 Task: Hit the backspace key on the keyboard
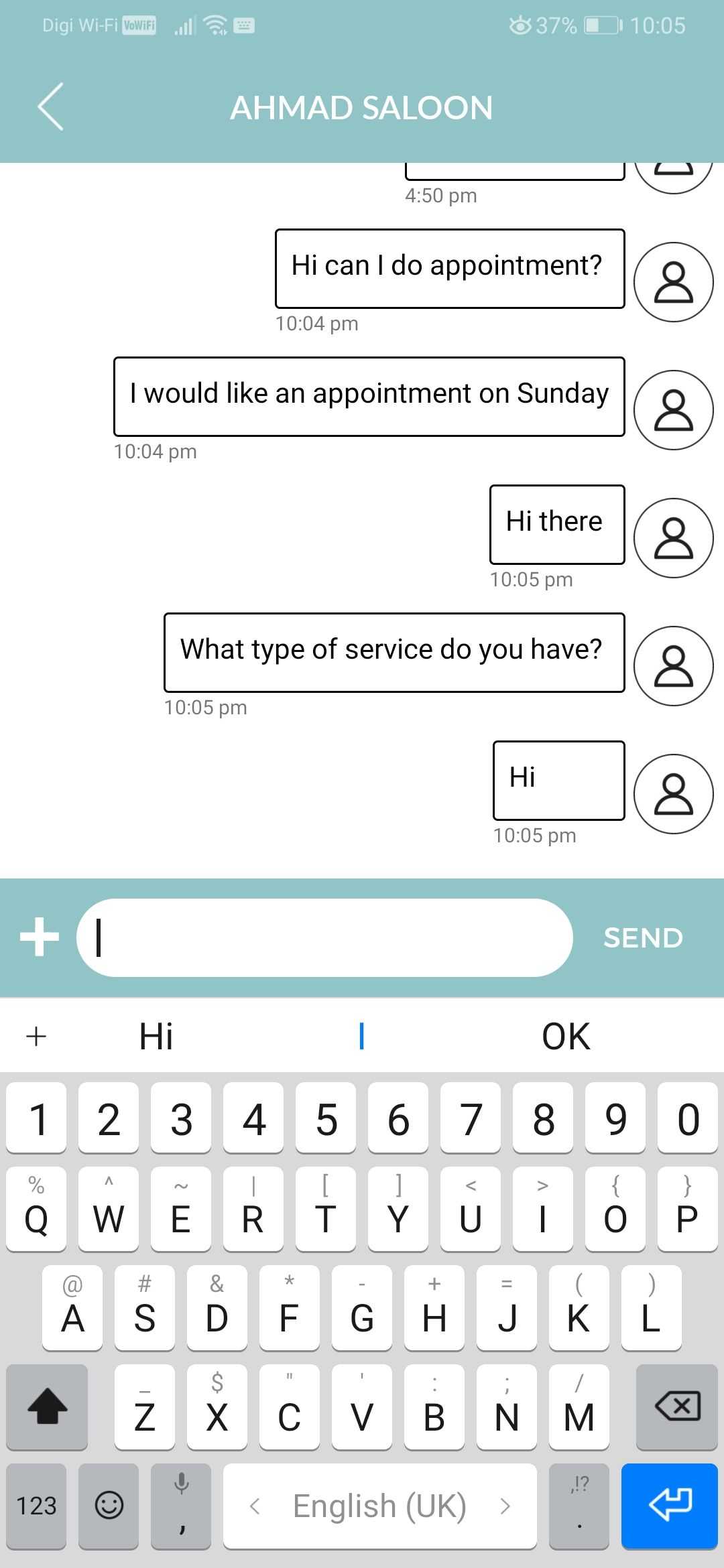coord(676,1406)
